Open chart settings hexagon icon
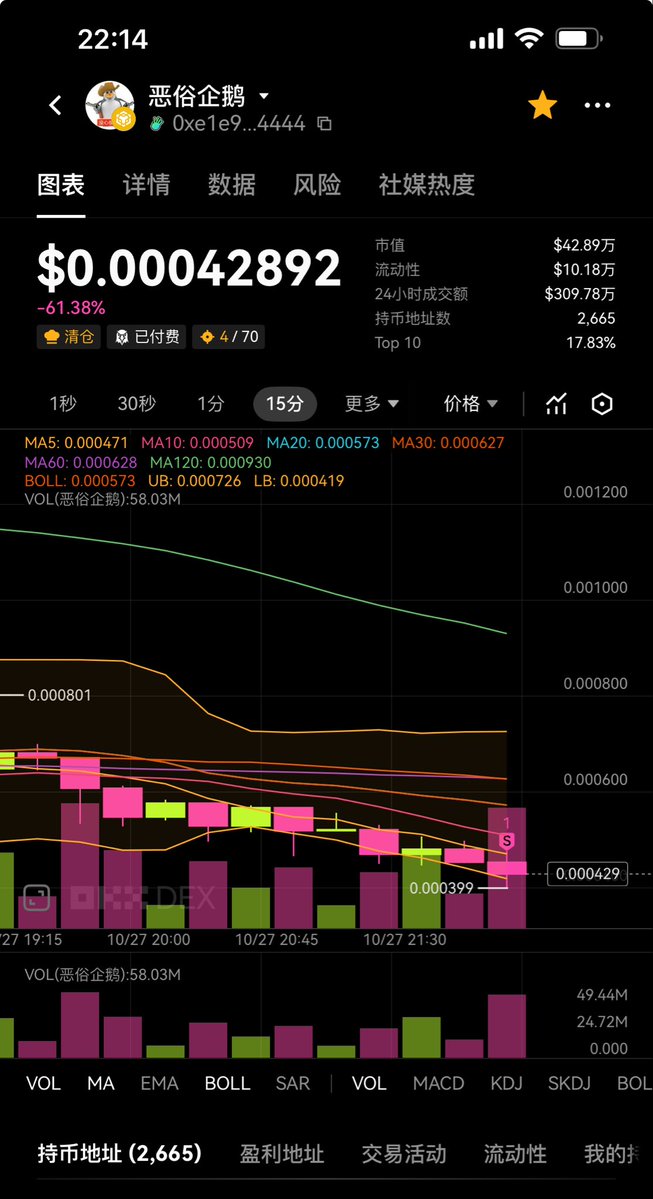This screenshot has width=653, height=1199. tap(602, 404)
